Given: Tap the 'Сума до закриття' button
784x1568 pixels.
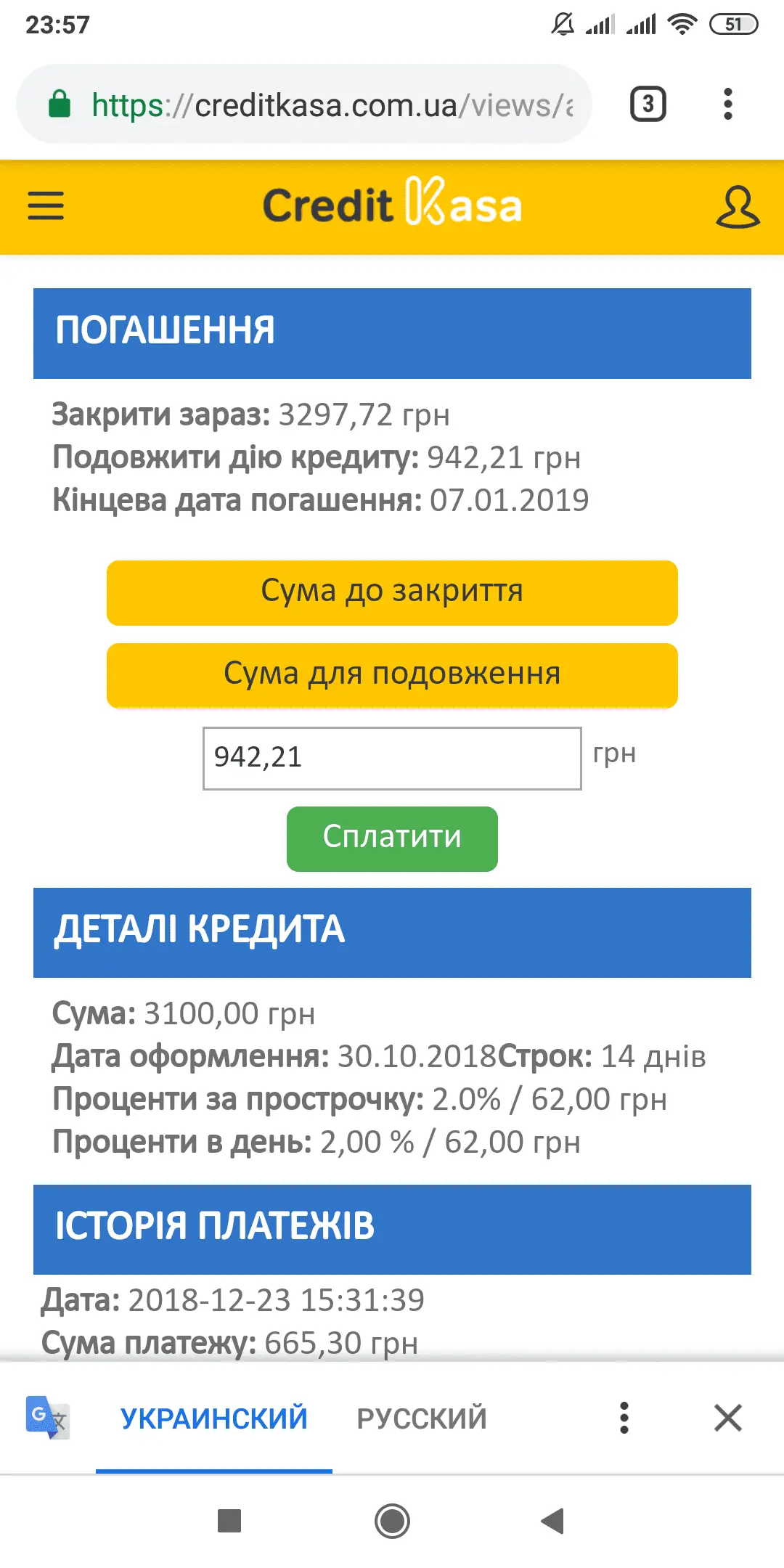Looking at the screenshot, I should 392,592.
